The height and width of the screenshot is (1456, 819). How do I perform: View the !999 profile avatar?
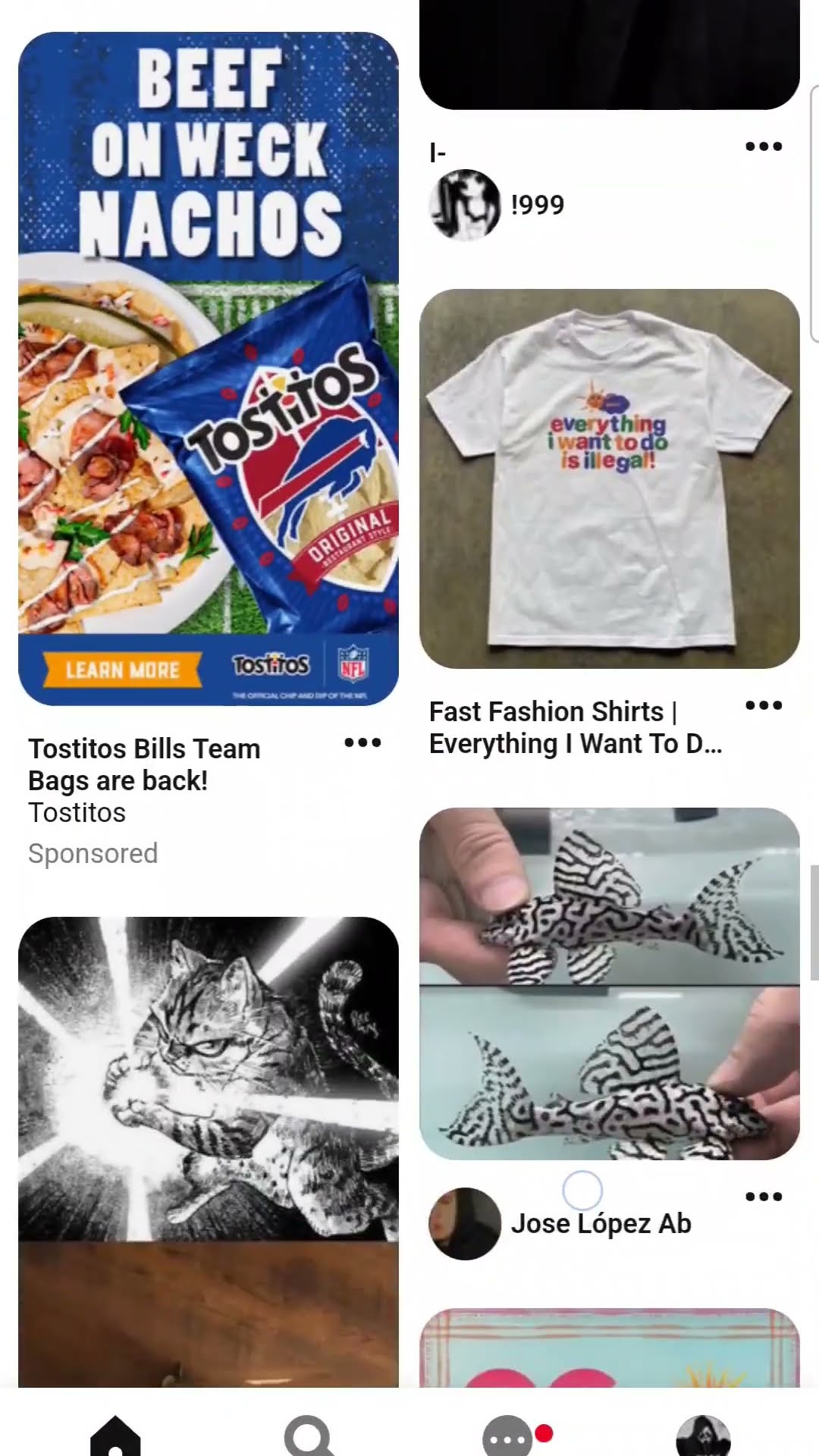465,205
